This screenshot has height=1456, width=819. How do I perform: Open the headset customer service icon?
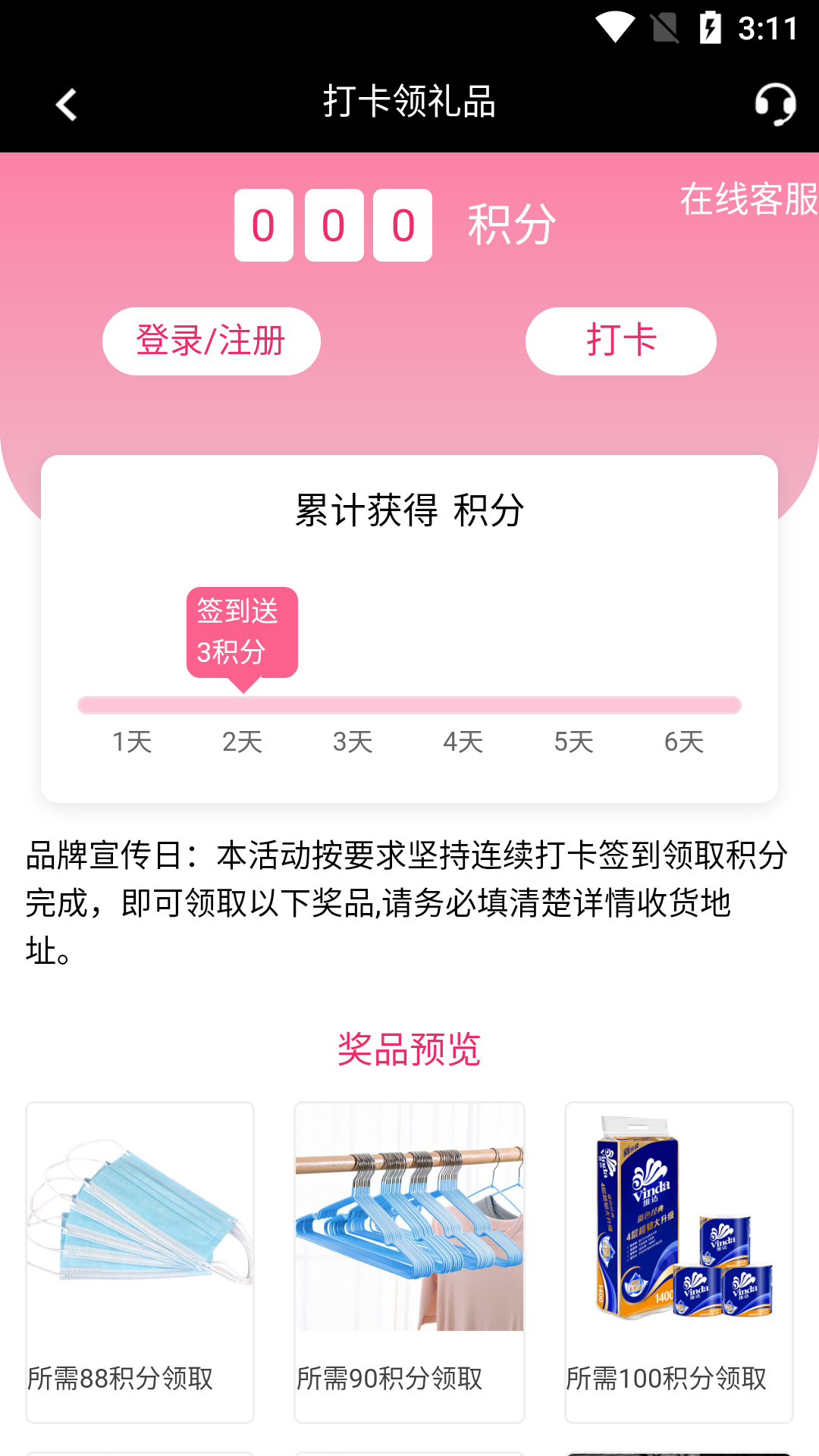[775, 105]
